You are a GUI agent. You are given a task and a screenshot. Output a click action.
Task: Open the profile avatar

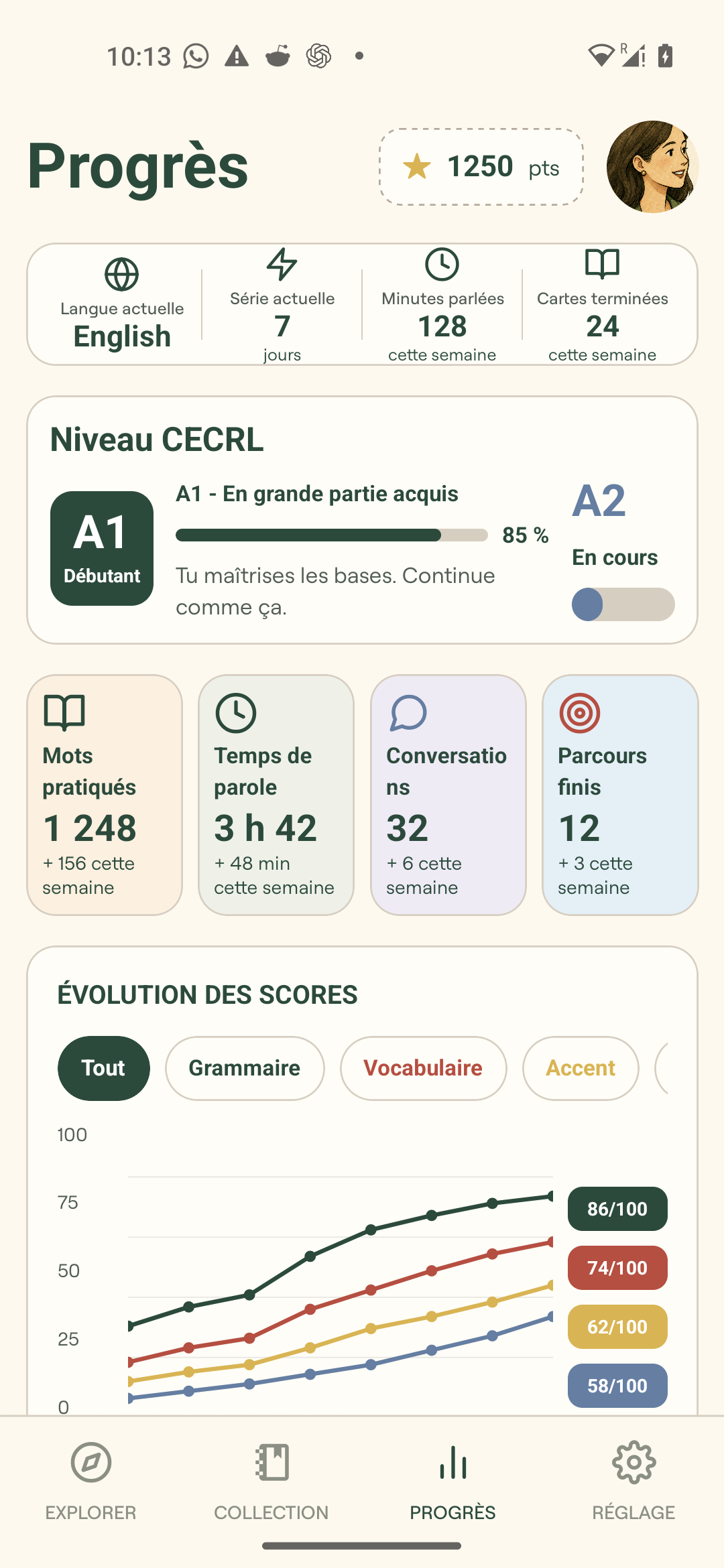[652, 167]
